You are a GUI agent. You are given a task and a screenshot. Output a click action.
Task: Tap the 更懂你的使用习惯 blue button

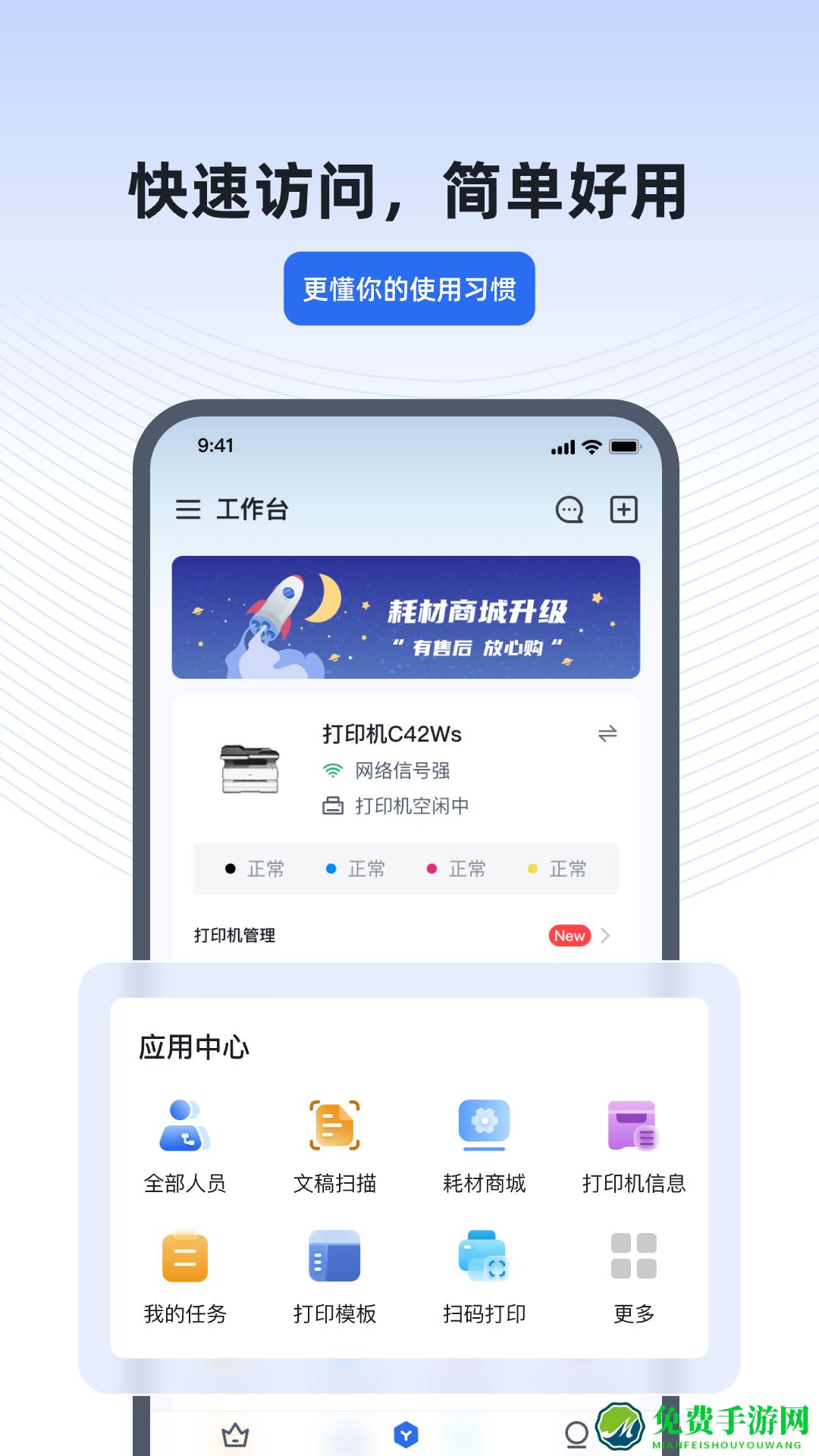click(x=409, y=288)
